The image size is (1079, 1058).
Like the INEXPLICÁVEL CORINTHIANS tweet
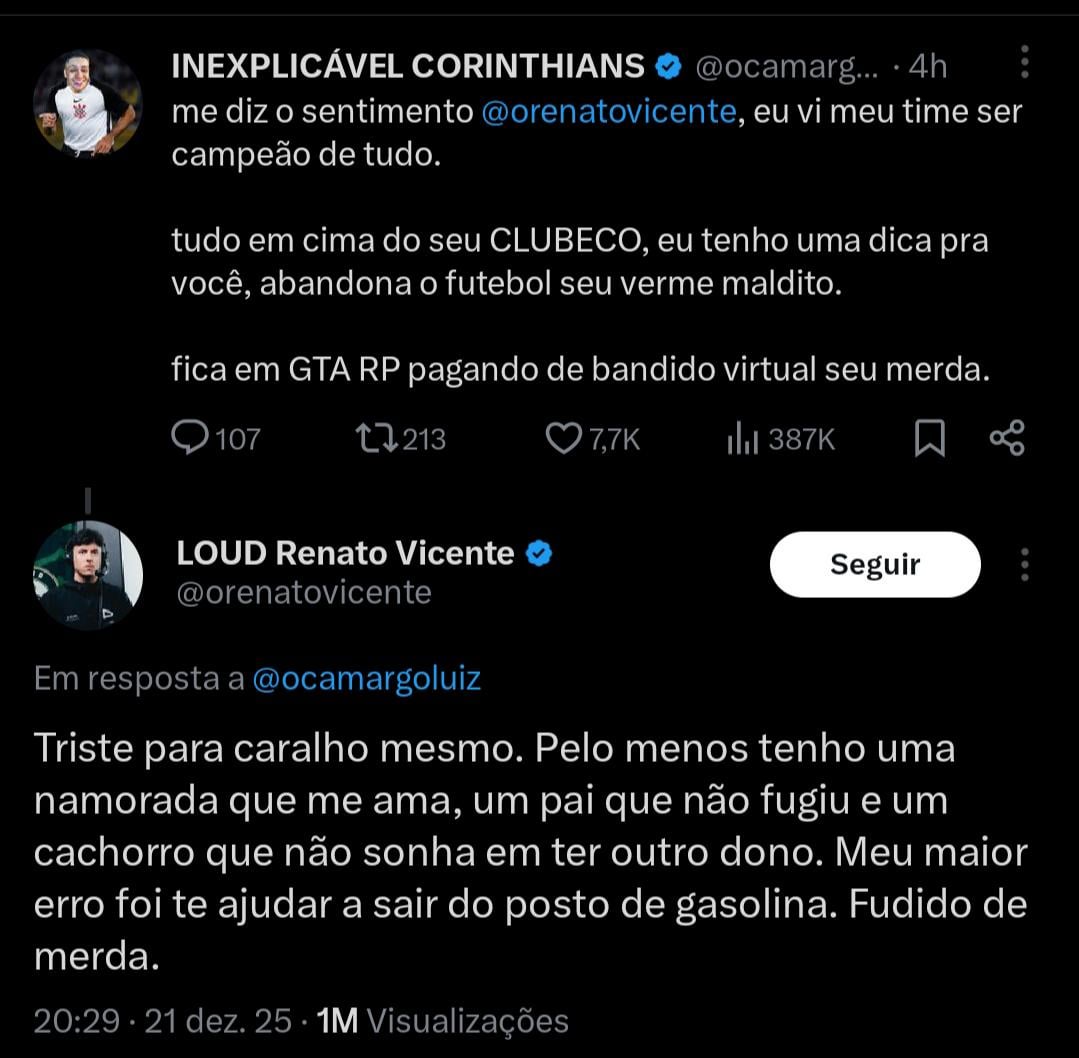tap(564, 439)
